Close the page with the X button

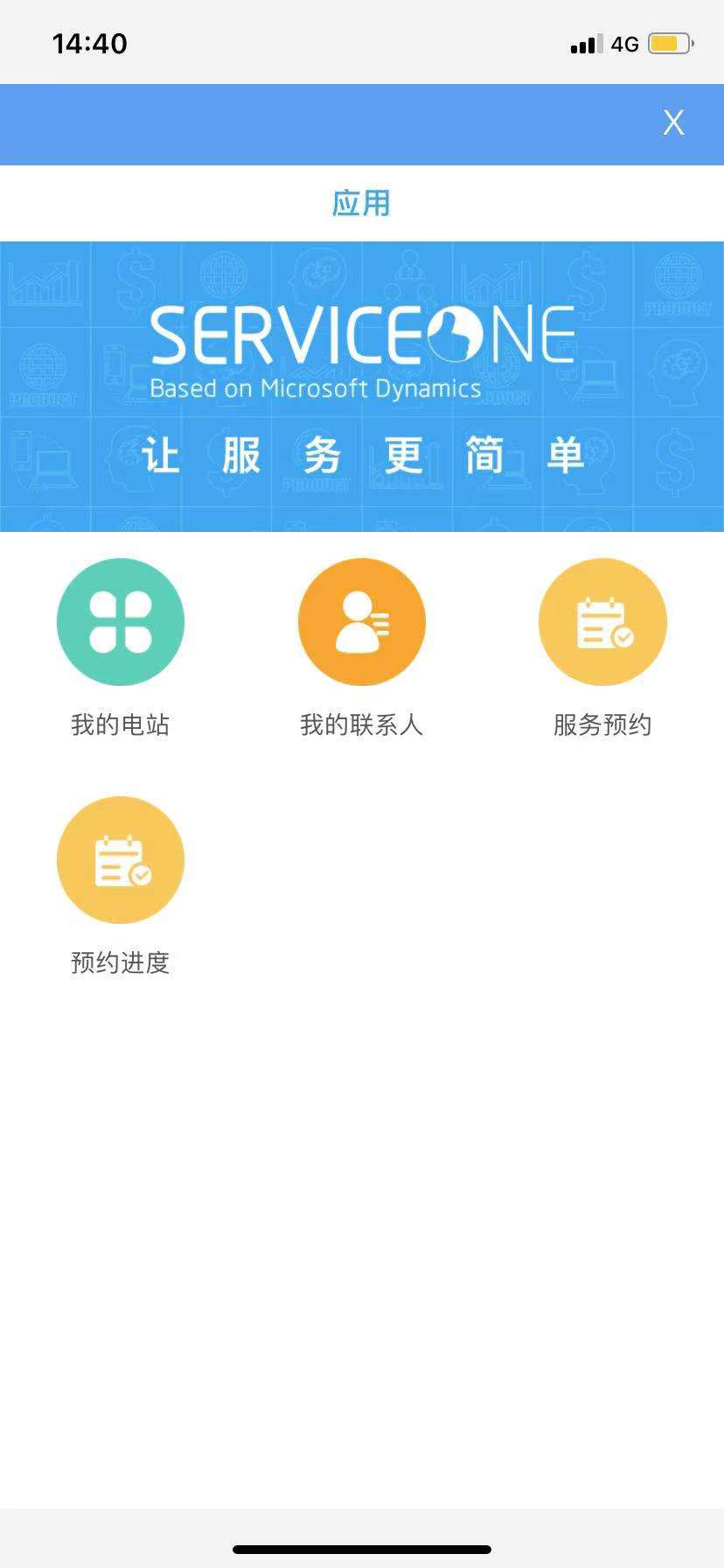(x=672, y=122)
